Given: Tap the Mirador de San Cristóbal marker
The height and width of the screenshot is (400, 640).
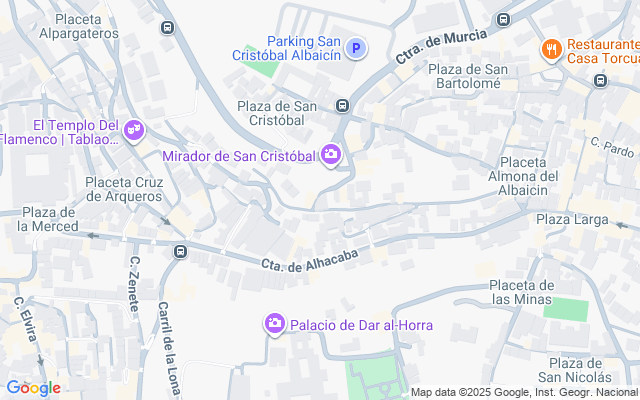Looking at the screenshot, I should pyautogui.click(x=330, y=156).
